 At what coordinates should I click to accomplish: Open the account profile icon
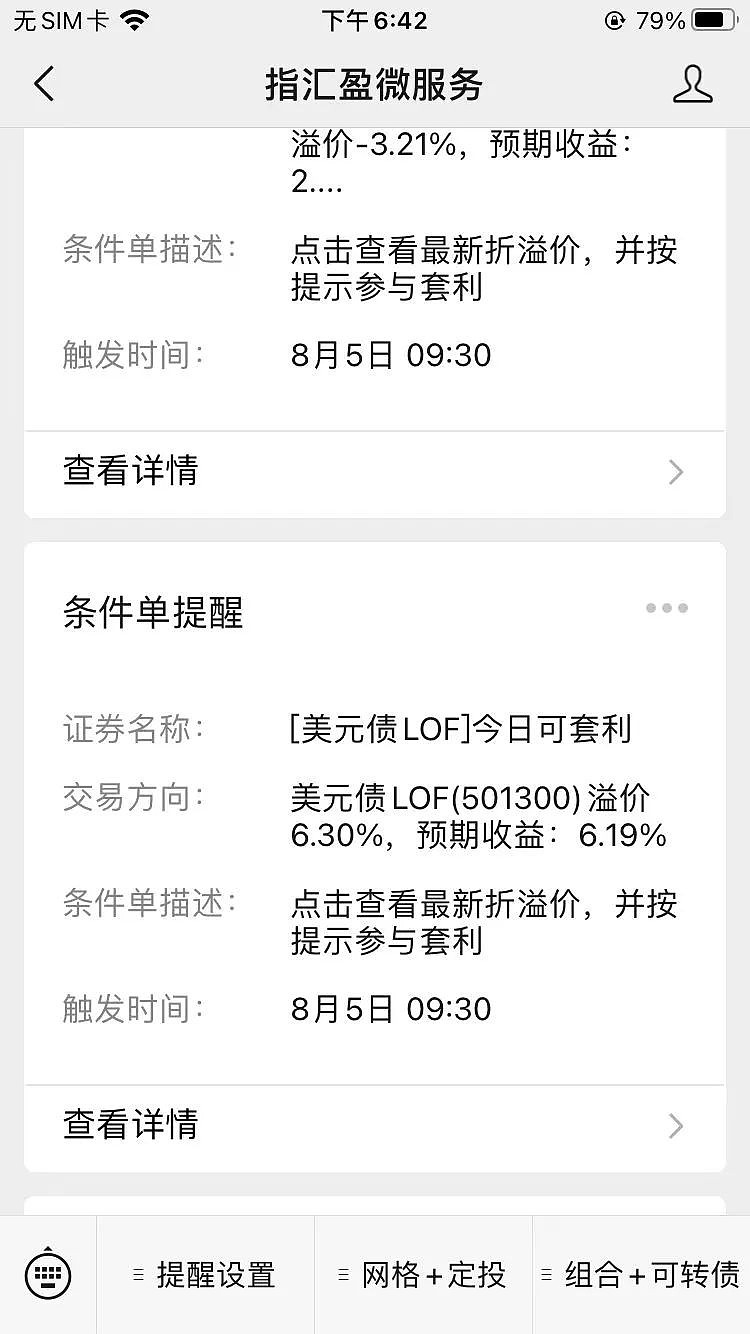coord(692,84)
